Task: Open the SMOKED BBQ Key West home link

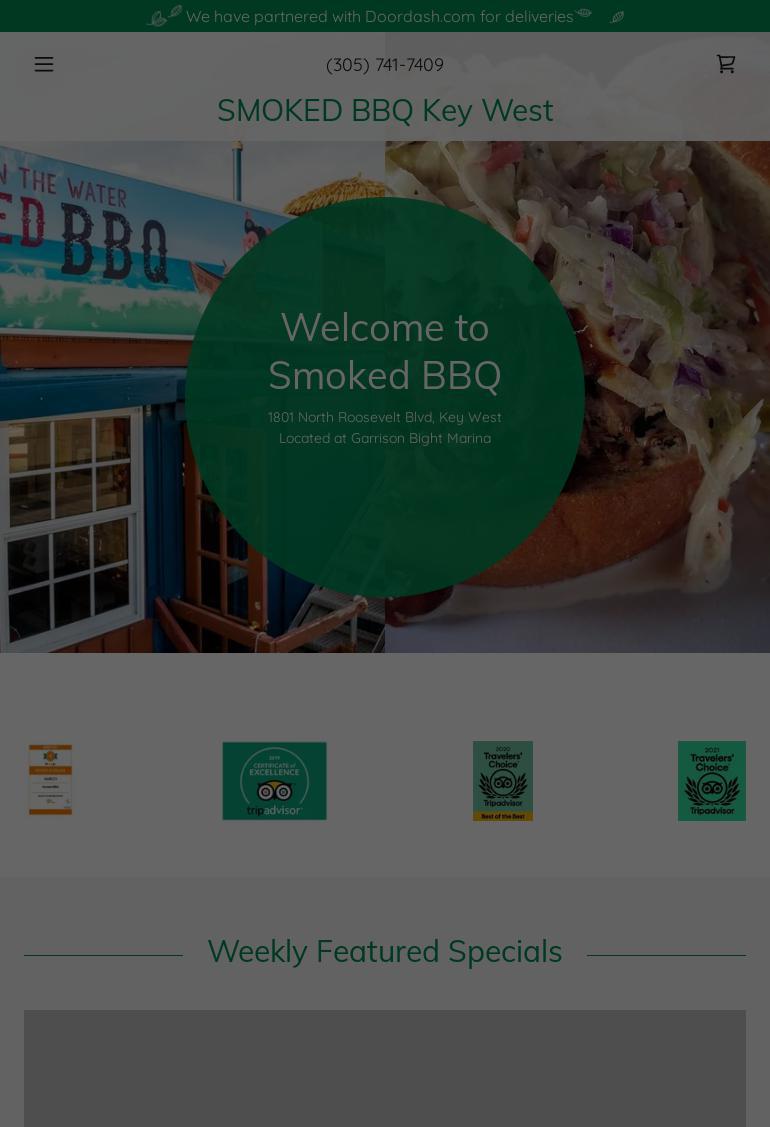Action: [385, 110]
